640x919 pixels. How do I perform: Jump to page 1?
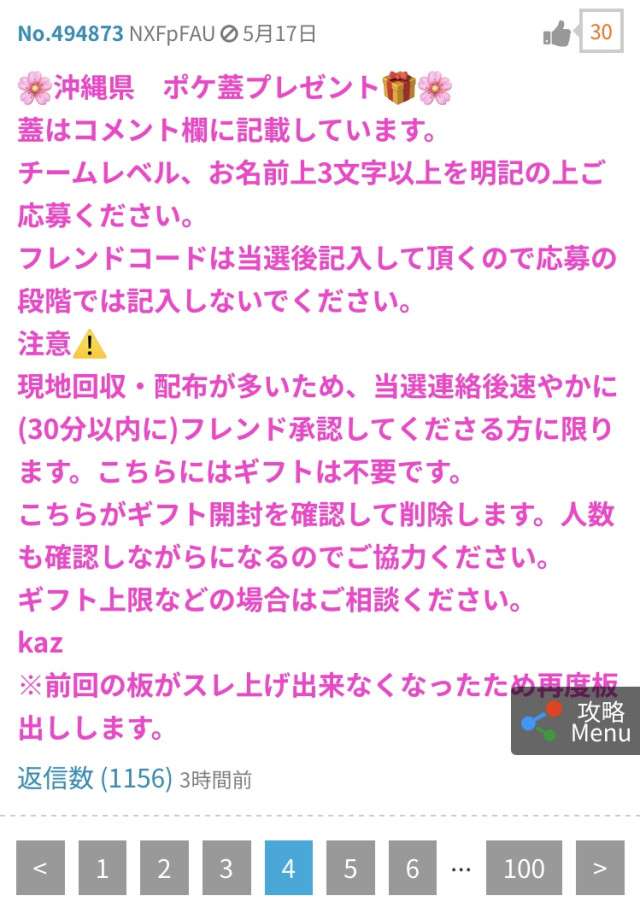tap(102, 868)
